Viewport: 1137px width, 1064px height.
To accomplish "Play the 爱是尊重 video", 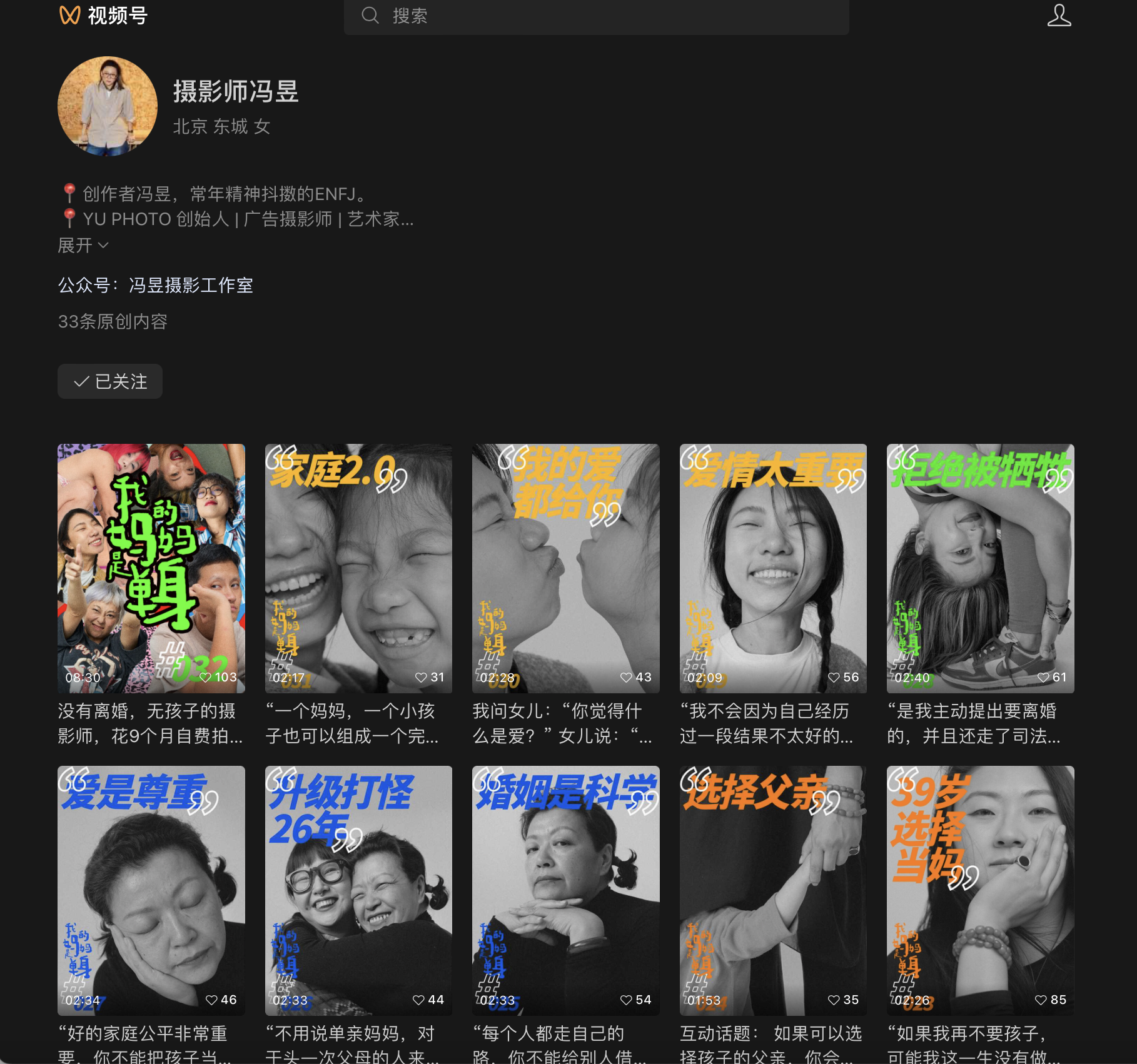I will [151, 890].
